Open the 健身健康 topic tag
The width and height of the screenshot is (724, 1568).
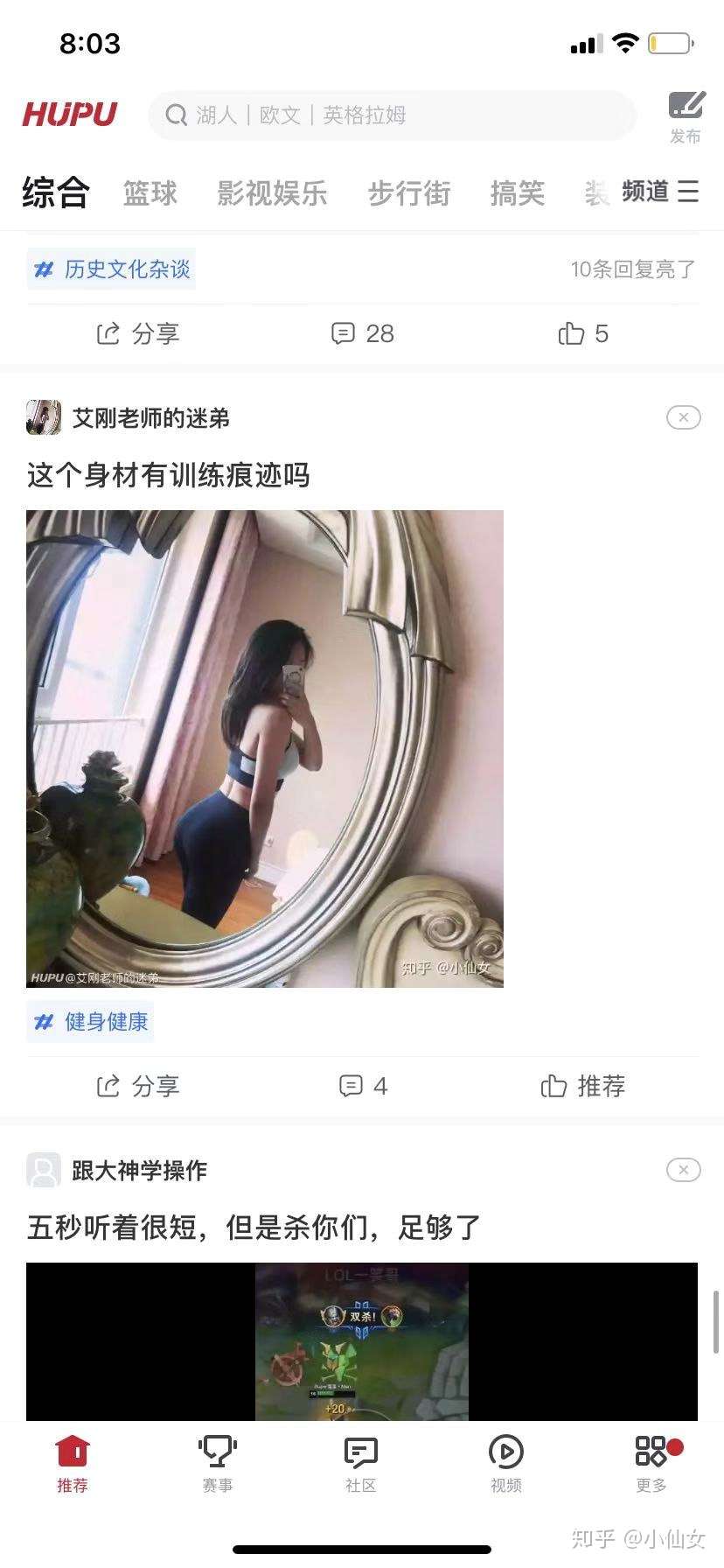(91, 1021)
